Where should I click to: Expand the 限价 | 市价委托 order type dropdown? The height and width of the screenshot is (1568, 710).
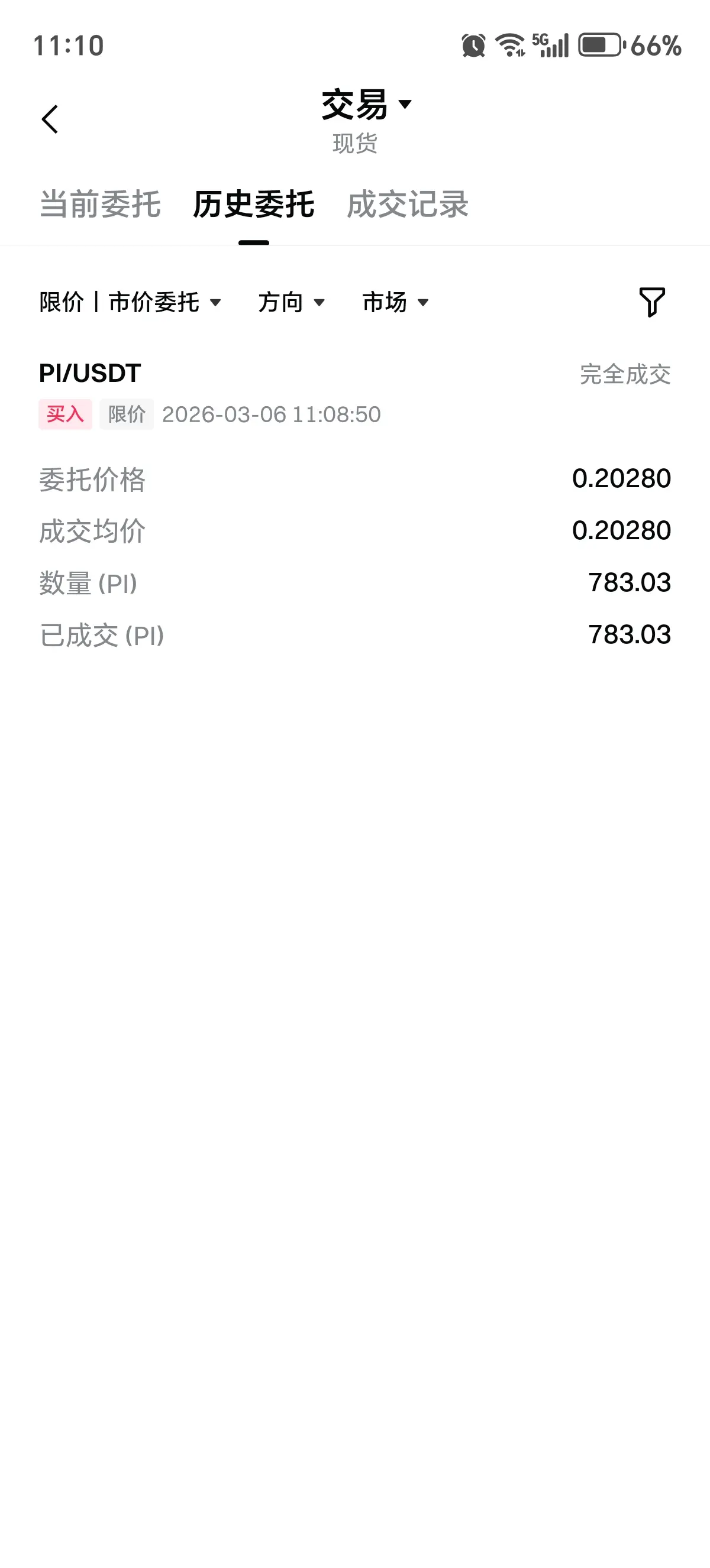130,302
